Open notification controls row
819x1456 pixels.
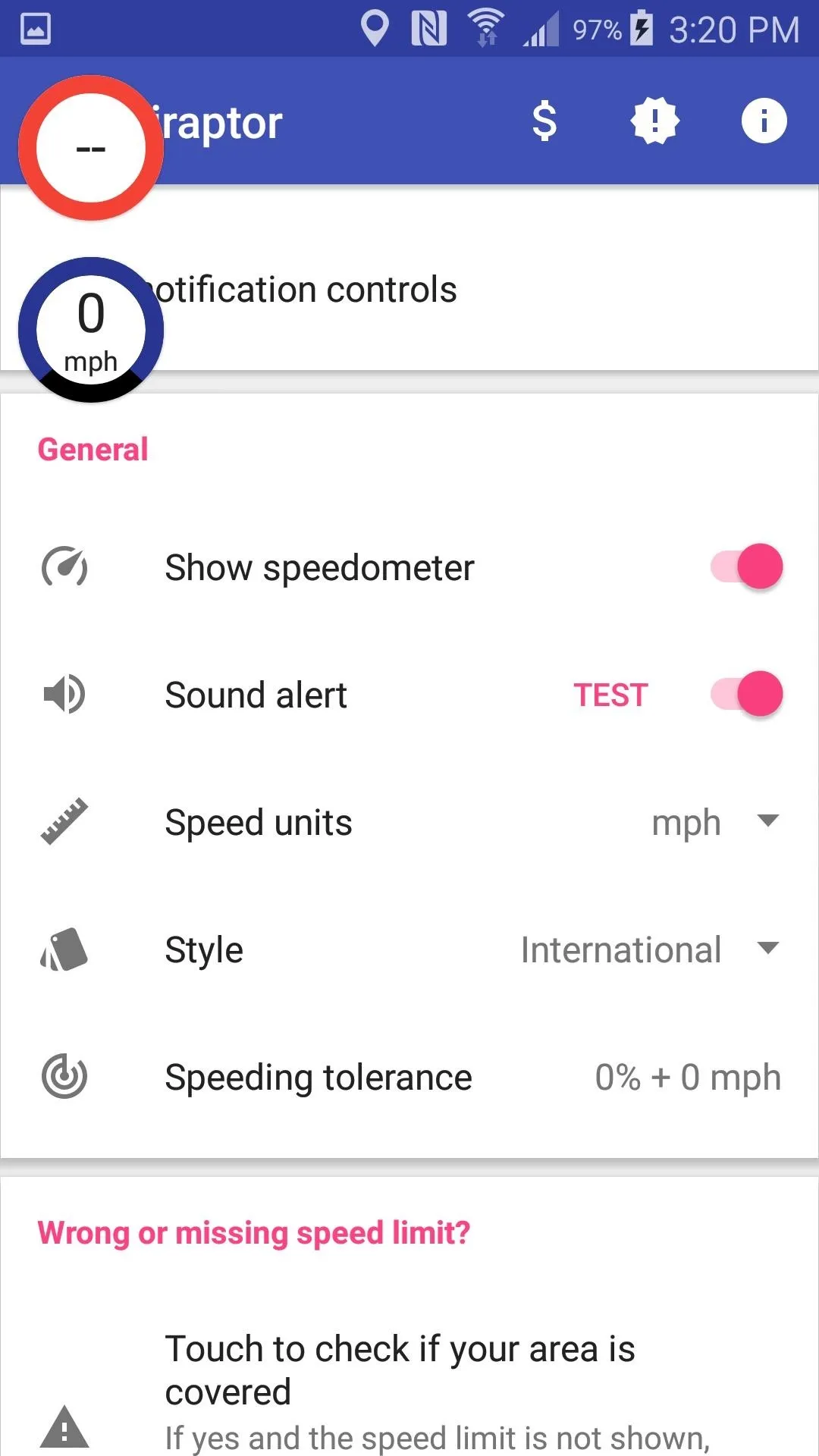409,290
